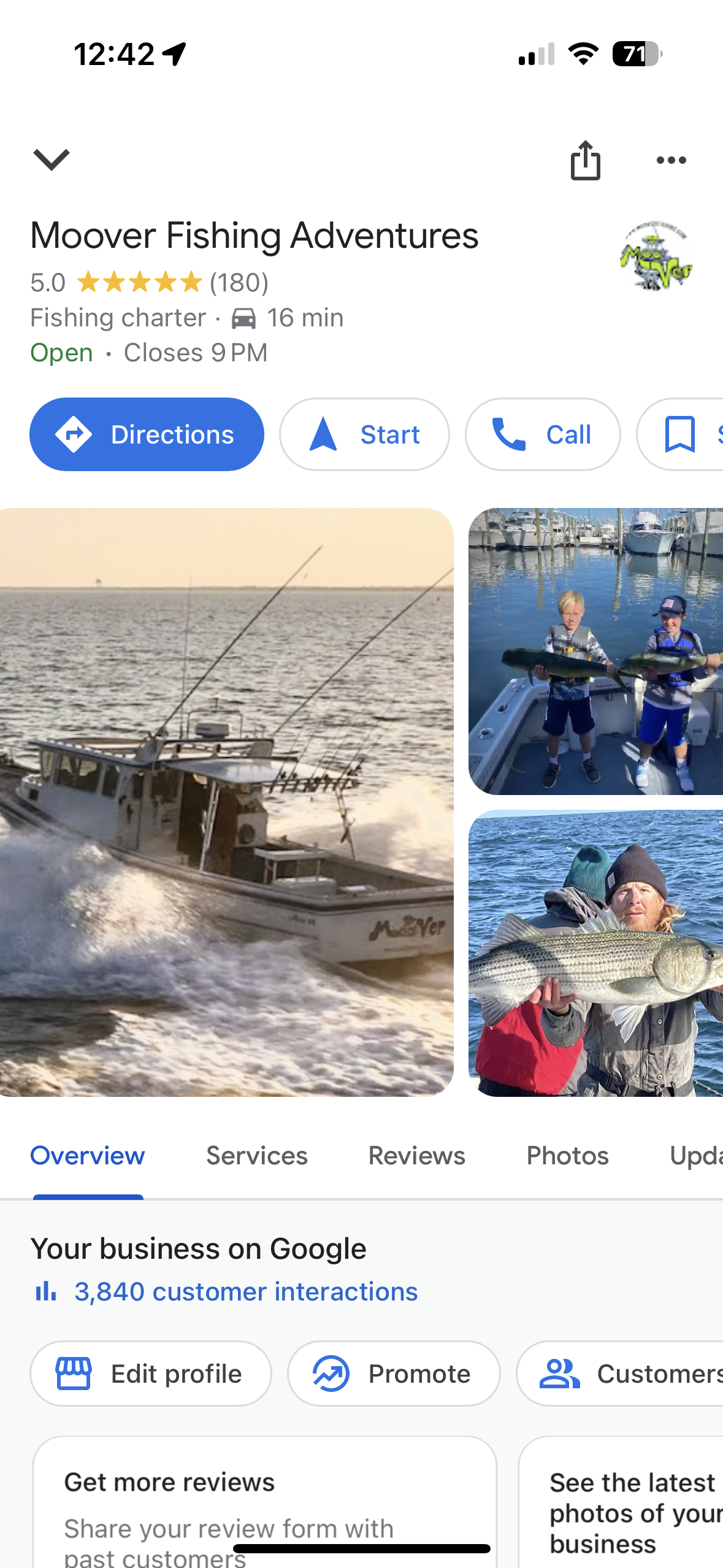Screen dimensions: 723x1568
Task: Switch to the Reviews tab
Action: pyautogui.click(x=417, y=1156)
